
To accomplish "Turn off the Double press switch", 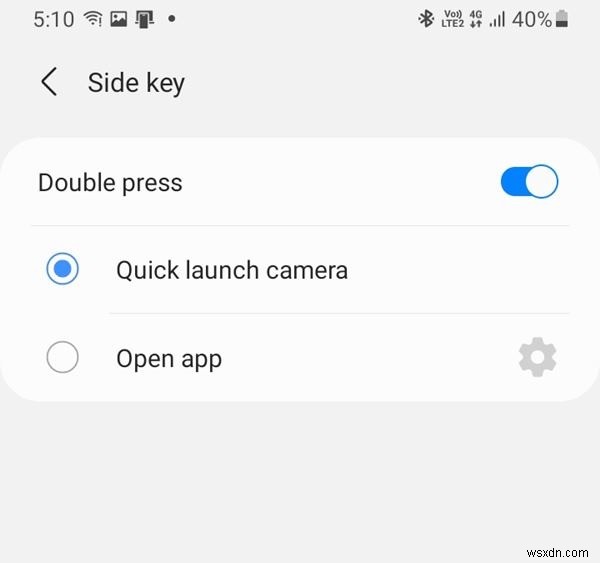I will 528,182.
